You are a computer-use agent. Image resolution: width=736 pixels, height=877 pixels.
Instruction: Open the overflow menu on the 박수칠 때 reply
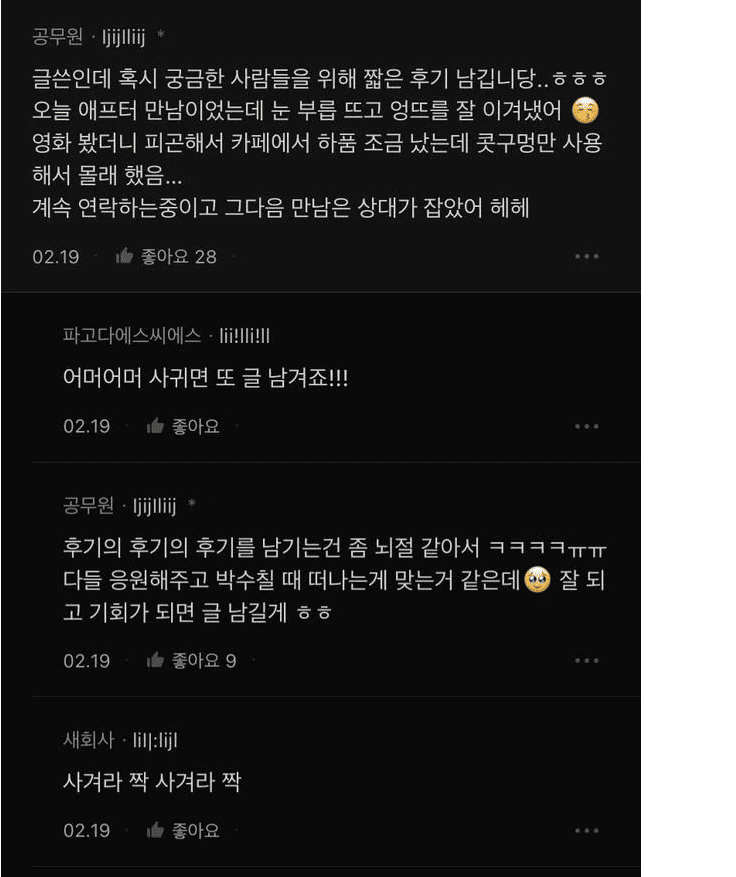(587, 660)
